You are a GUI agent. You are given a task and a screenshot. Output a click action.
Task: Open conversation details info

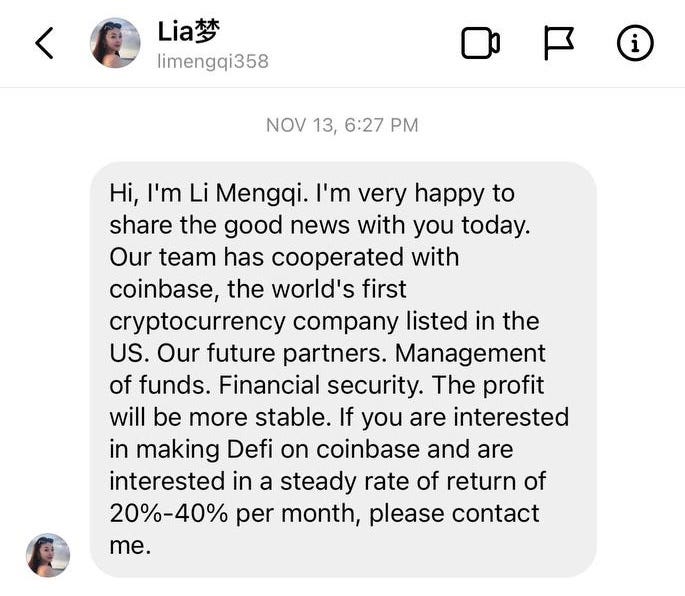[x=635, y=43]
